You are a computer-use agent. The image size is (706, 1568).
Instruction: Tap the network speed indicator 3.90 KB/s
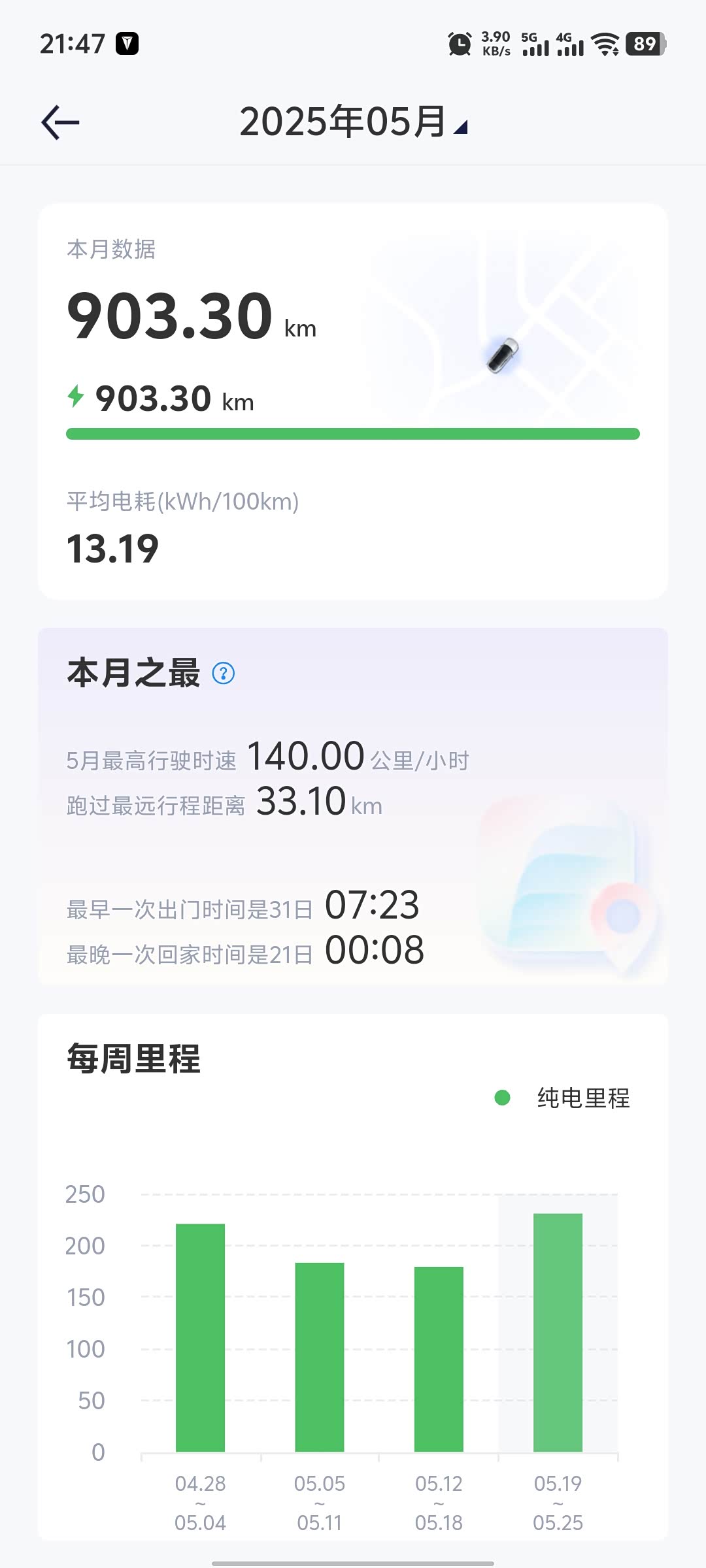click(x=494, y=44)
